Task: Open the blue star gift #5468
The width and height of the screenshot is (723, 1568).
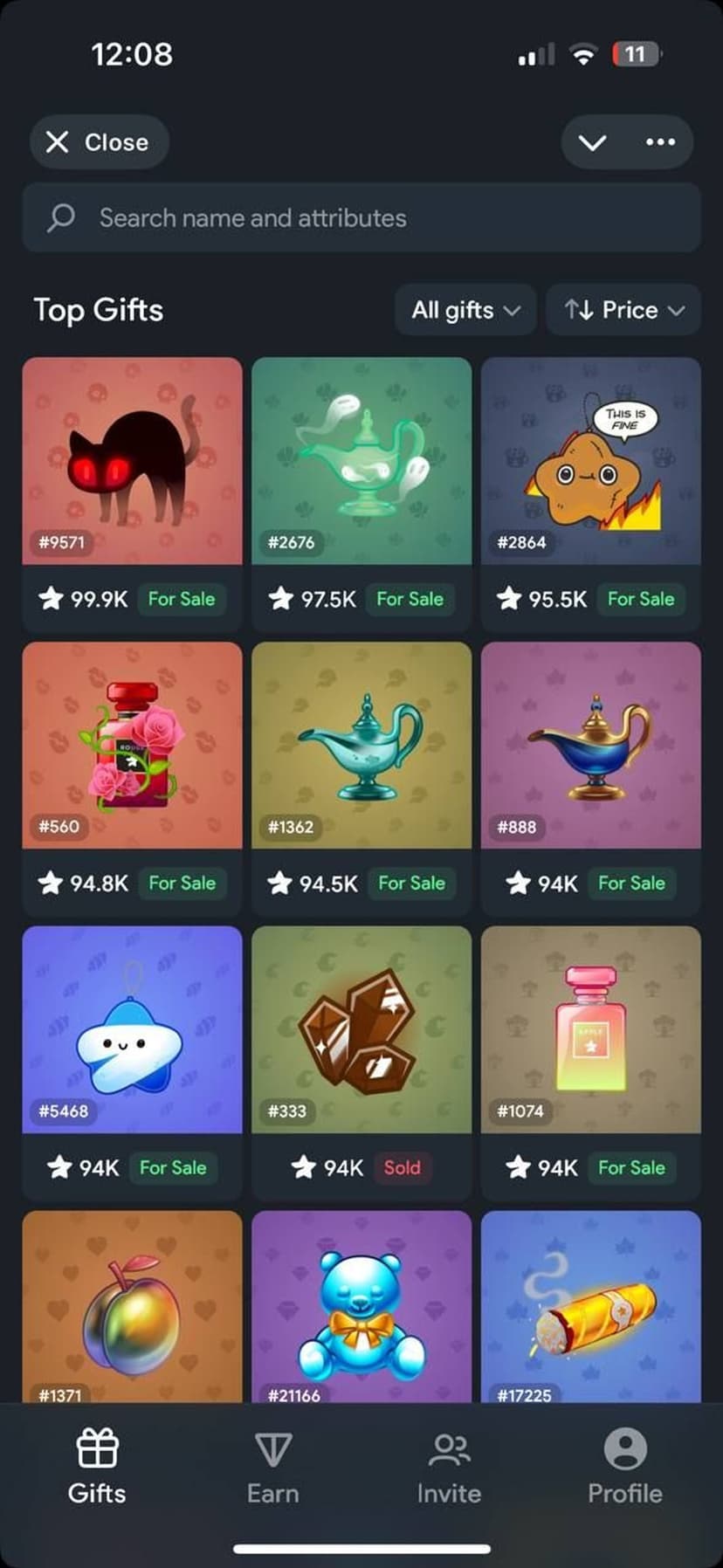Action: point(132,1029)
